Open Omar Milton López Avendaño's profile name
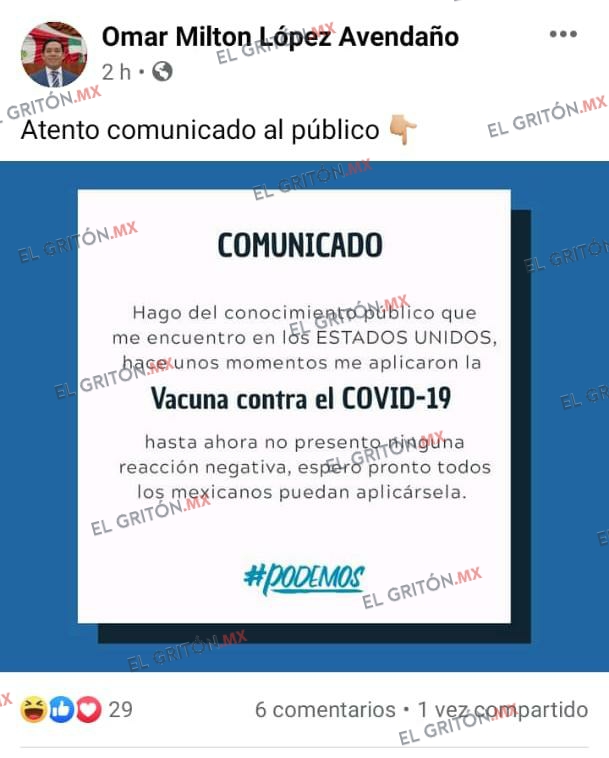Image resolution: width=609 pixels, height=758 pixels. pos(280,37)
